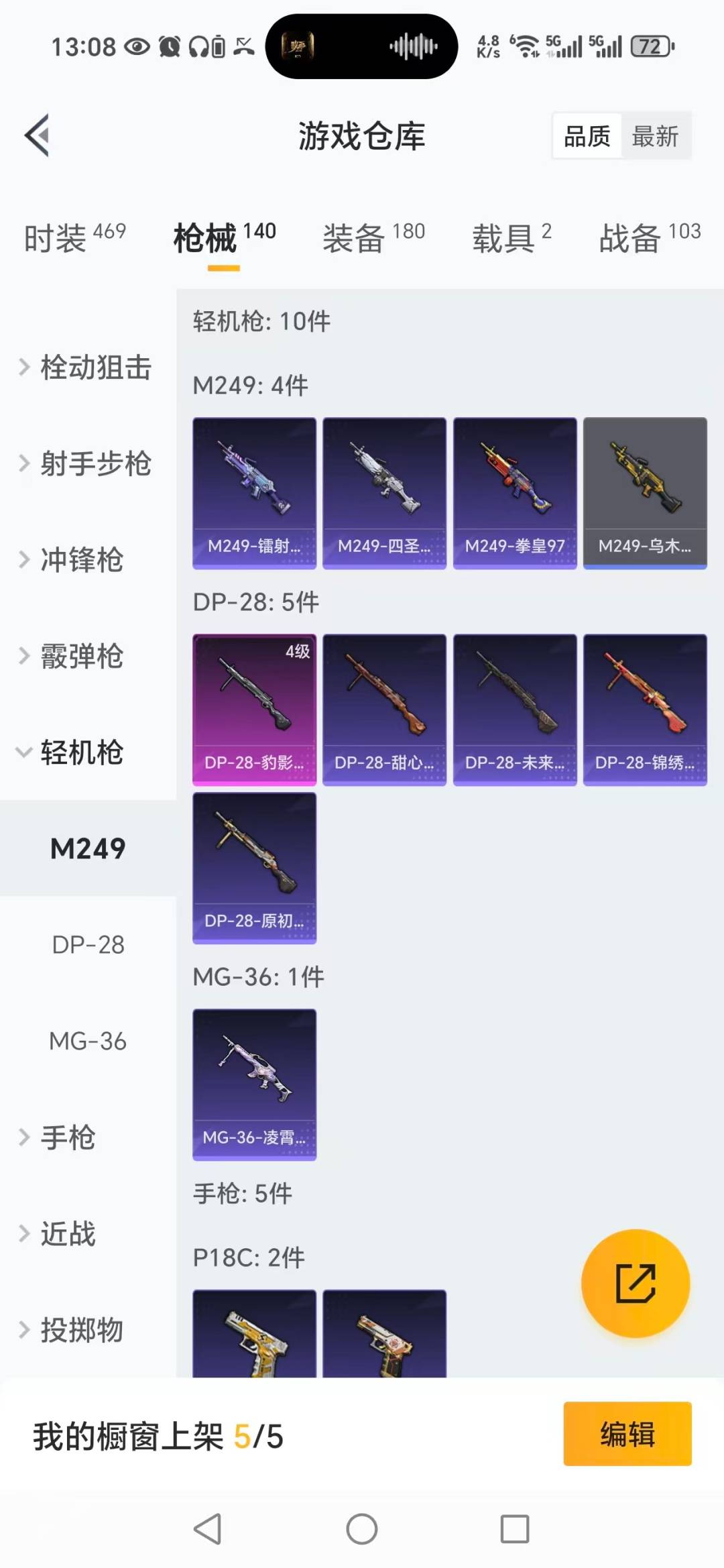
Task: Tap 编辑 to edit the showcase
Action: [627, 1434]
